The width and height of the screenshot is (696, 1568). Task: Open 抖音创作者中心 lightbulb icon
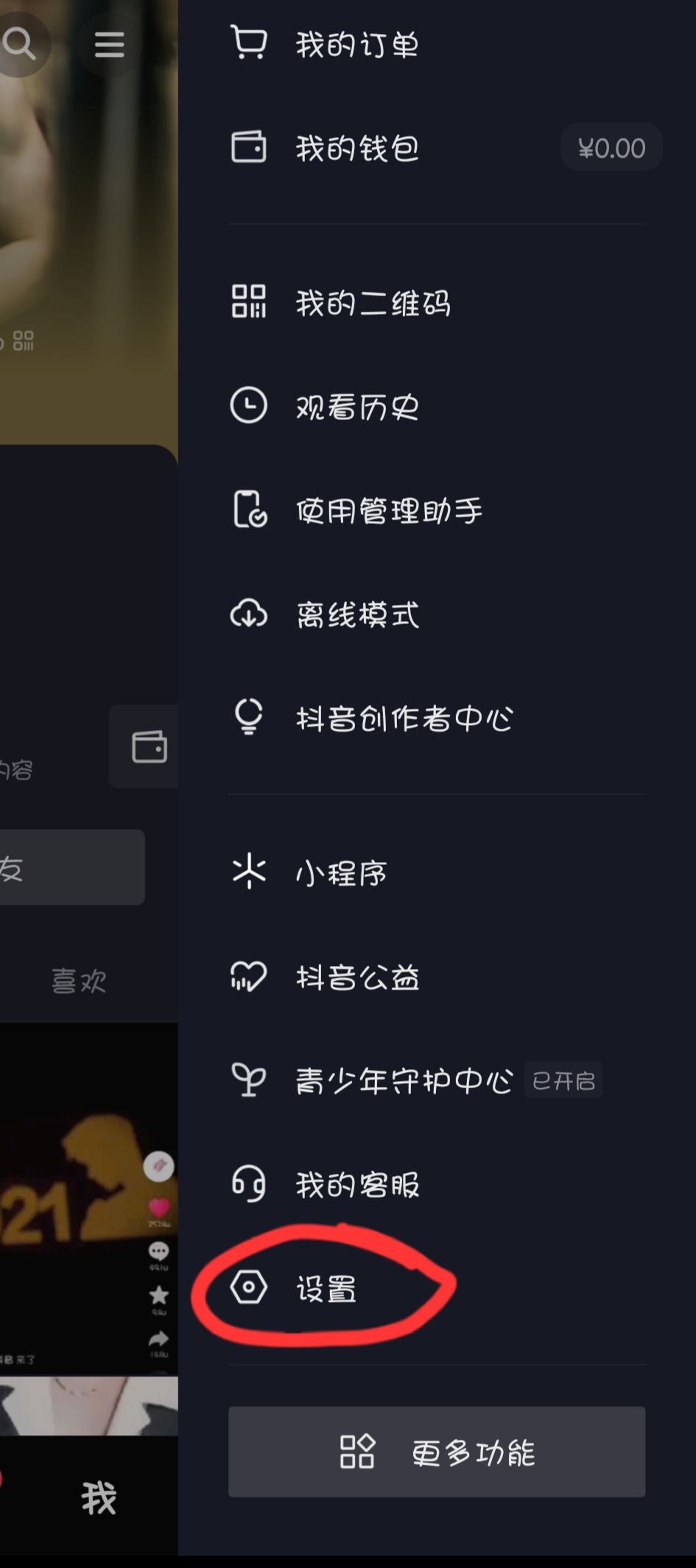[250, 718]
